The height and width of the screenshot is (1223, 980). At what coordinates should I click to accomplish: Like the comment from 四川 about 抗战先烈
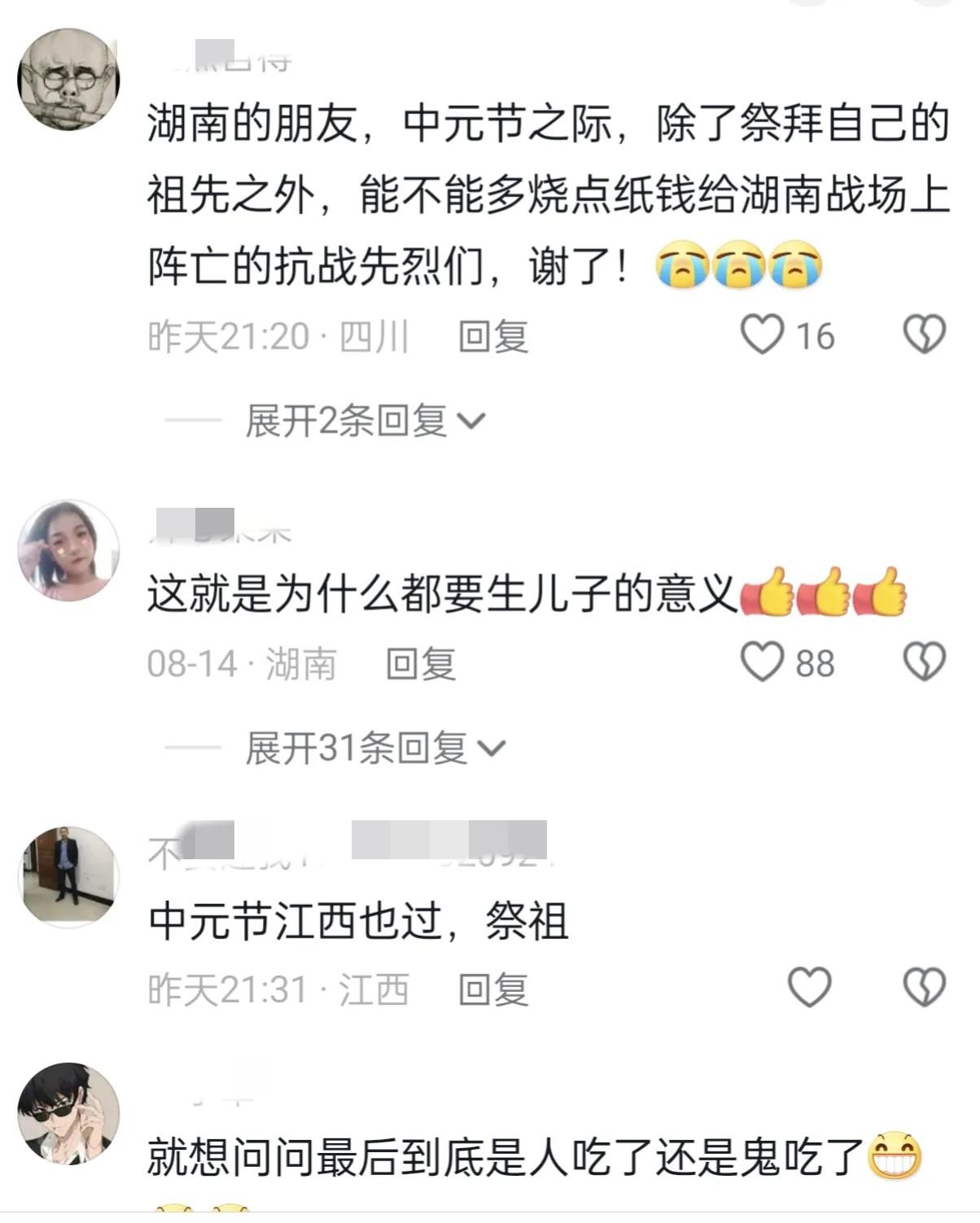tap(763, 335)
